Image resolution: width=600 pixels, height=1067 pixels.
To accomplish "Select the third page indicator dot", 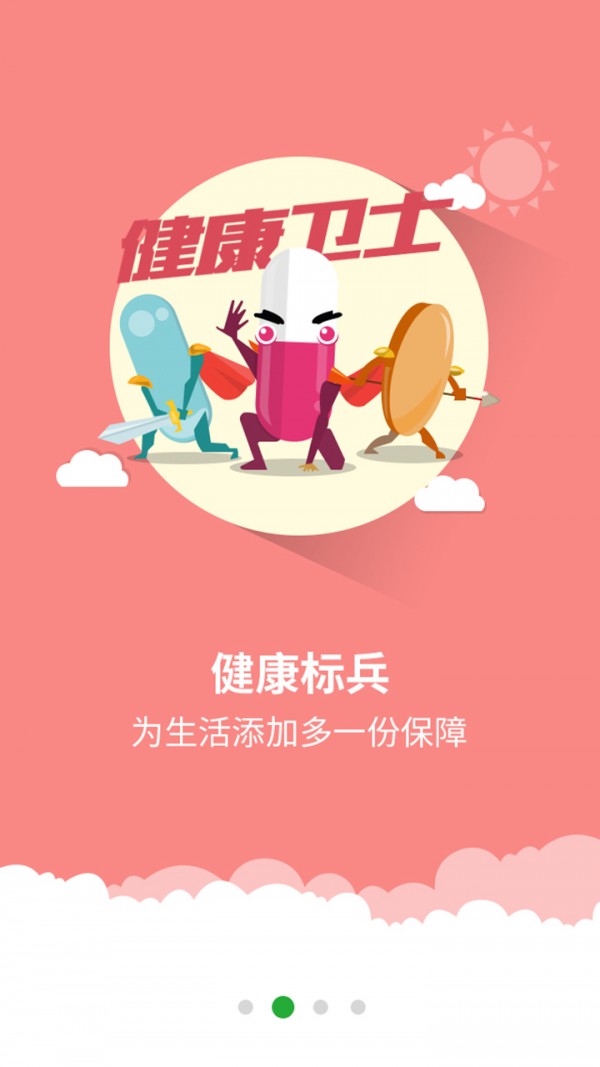I will coord(320,1007).
